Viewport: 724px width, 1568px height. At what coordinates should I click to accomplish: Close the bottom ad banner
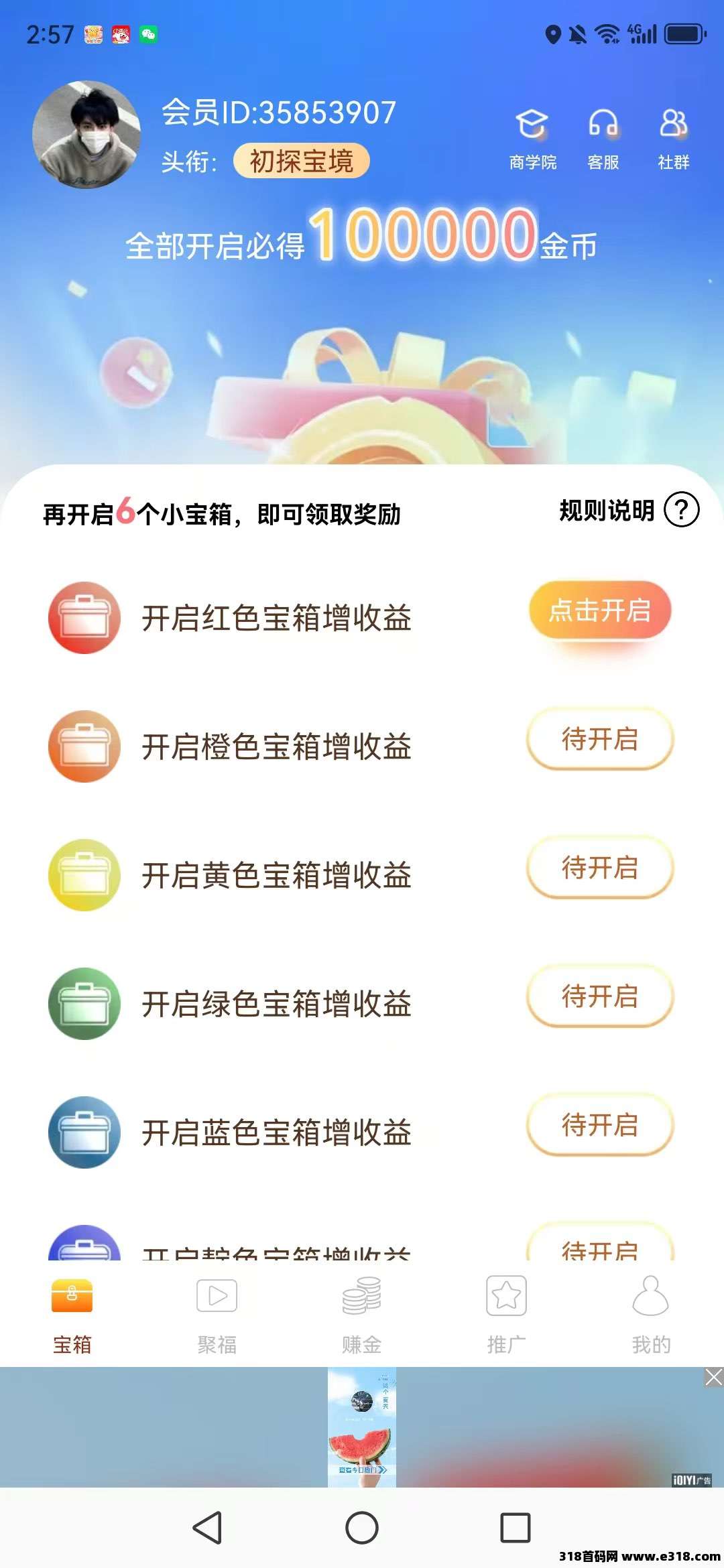(x=713, y=1378)
